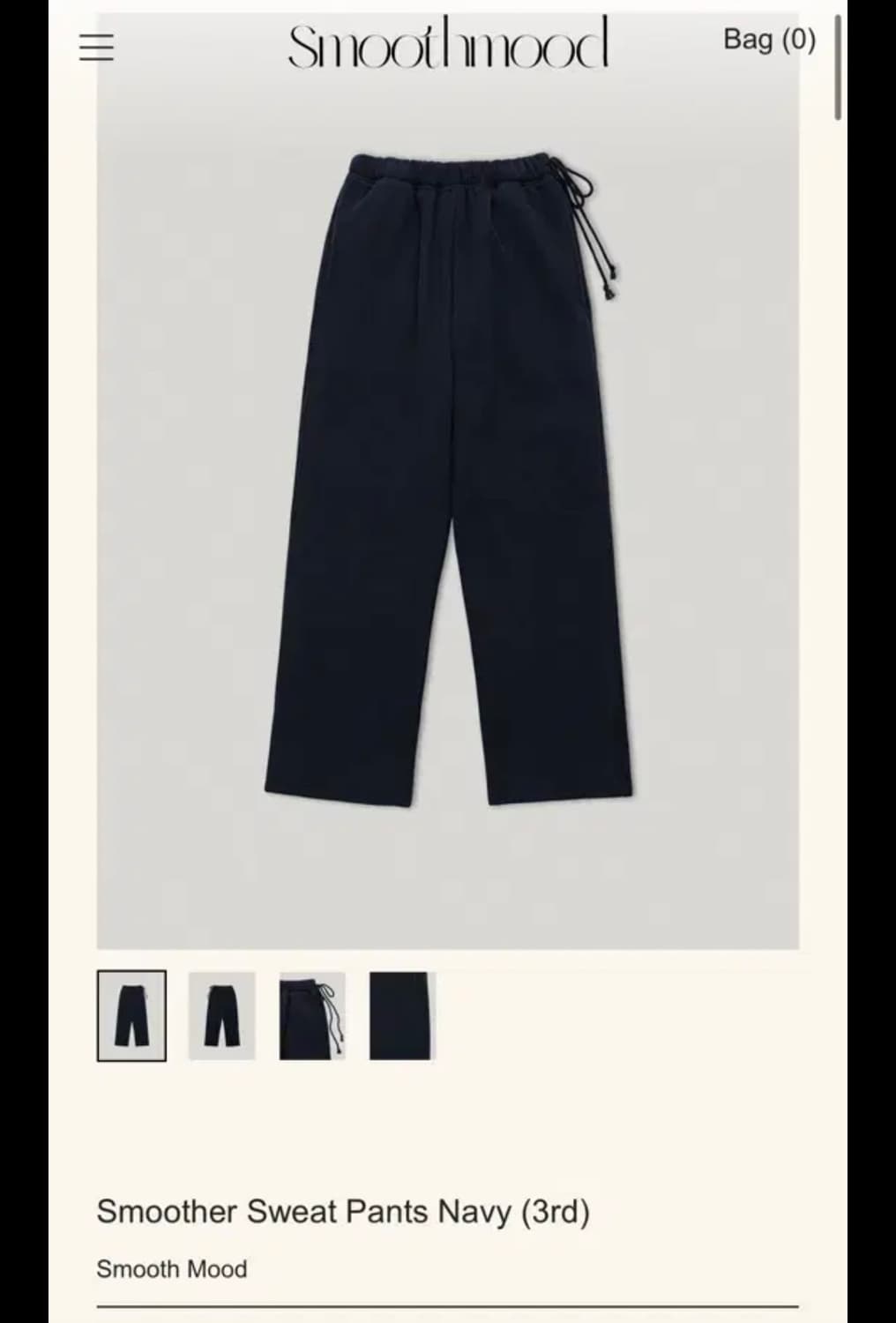
Task: Check bag contents by clicking Bag (0)
Action: tap(769, 40)
